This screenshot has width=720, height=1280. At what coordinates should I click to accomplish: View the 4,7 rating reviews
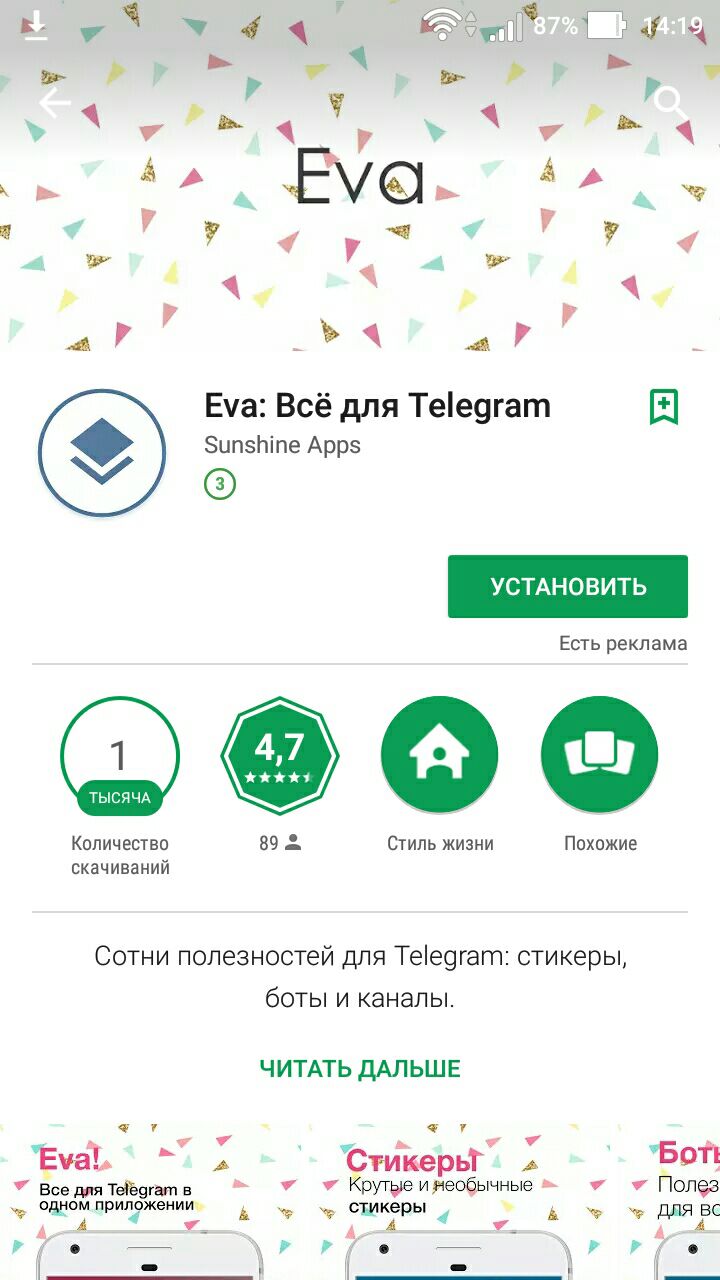pyautogui.click(x=280, y=757)
